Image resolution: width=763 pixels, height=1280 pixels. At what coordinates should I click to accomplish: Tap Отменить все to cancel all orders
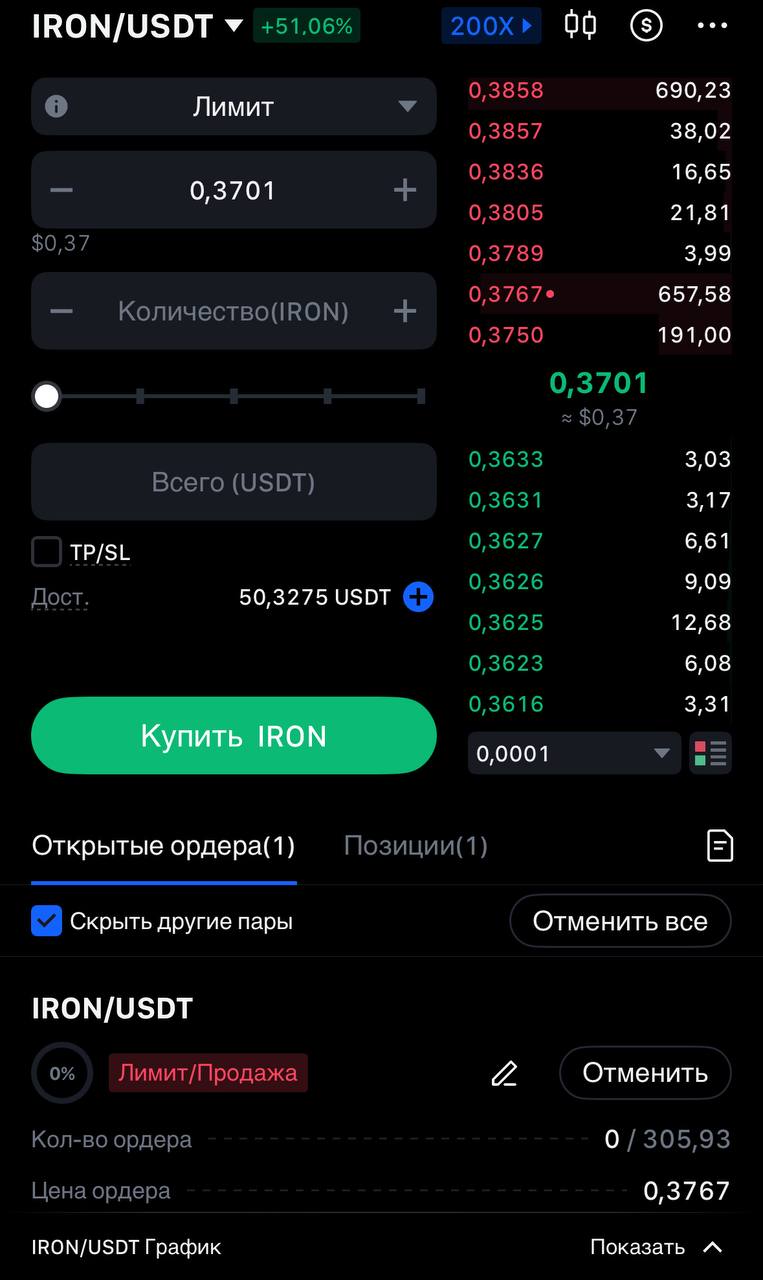coord(619,921)
